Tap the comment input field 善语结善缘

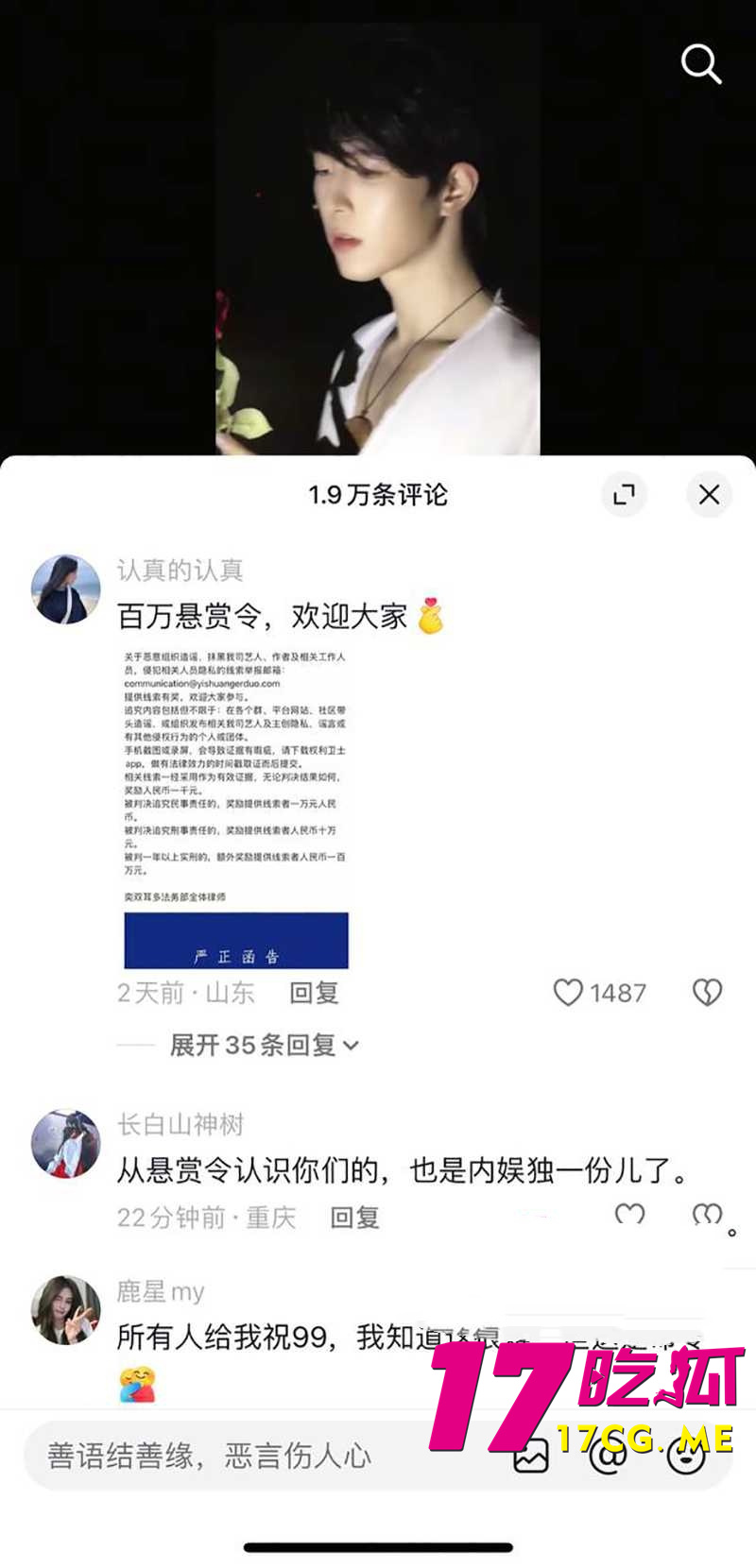(x=236, y=1457)
